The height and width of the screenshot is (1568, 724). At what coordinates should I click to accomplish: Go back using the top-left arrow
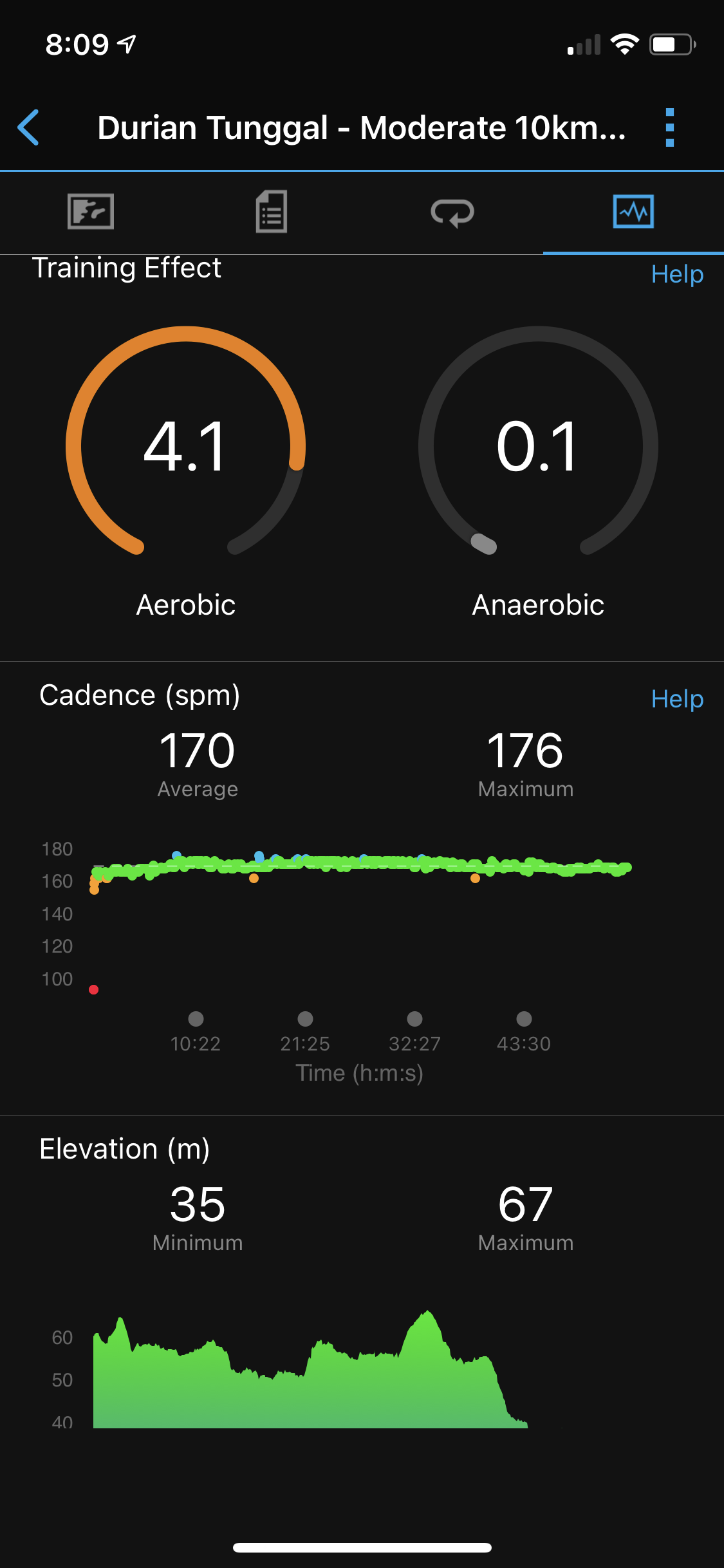29,127
